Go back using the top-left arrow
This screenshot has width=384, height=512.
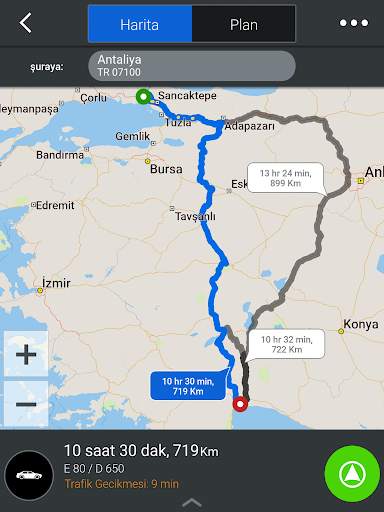point(25,23)
